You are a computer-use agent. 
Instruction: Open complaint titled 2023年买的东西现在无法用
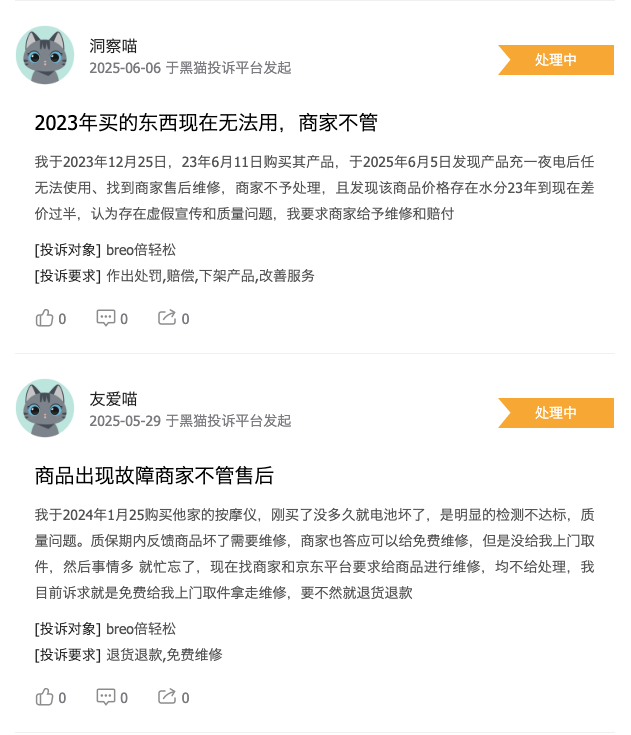point(206,123)
